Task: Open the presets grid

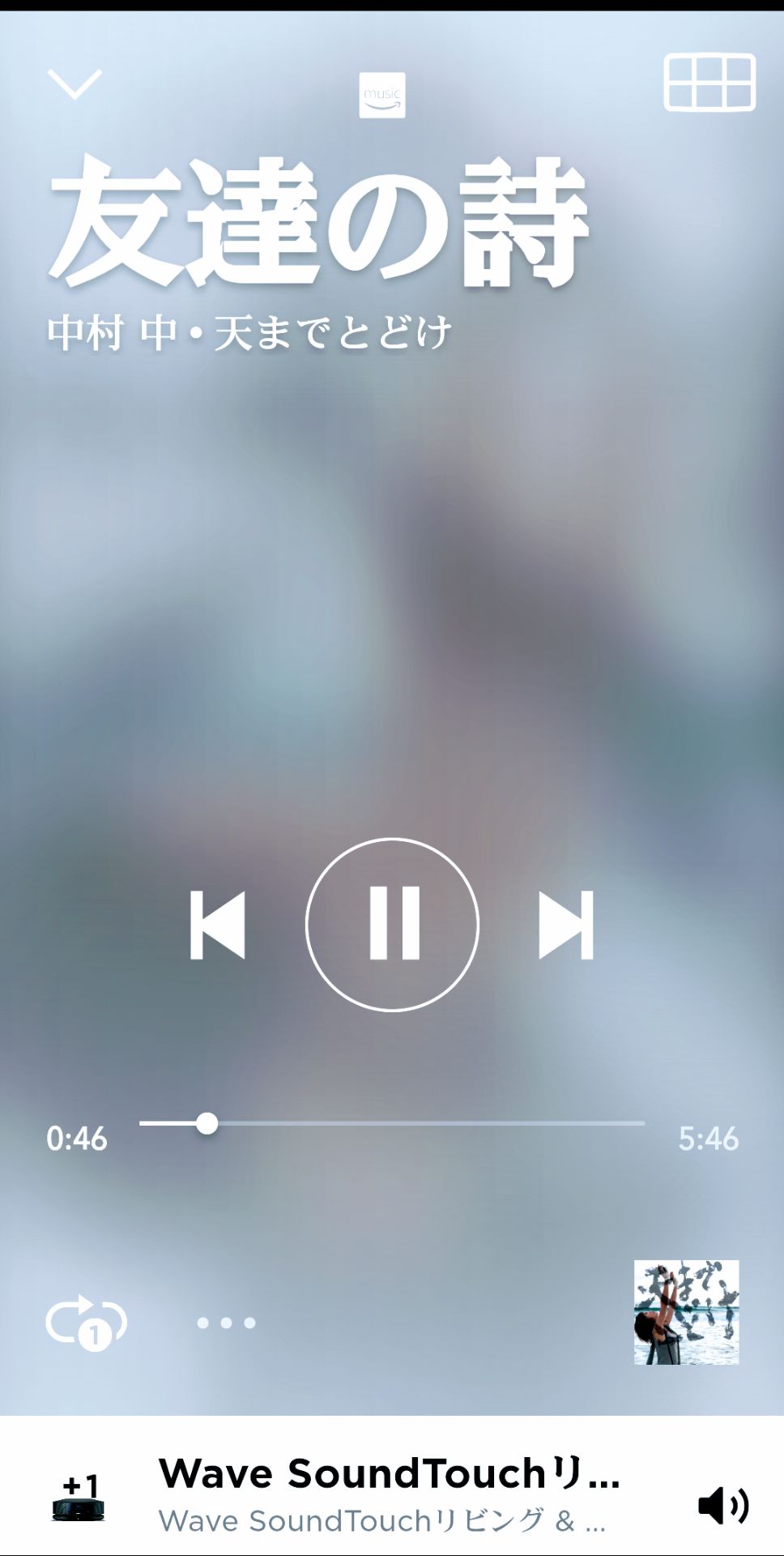Action: point(709,83)
